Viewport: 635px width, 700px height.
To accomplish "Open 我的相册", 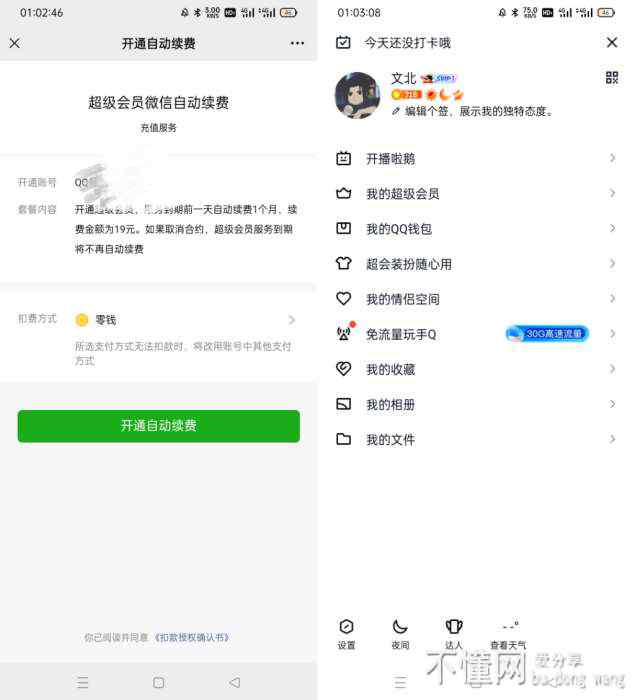I will 390,404.
